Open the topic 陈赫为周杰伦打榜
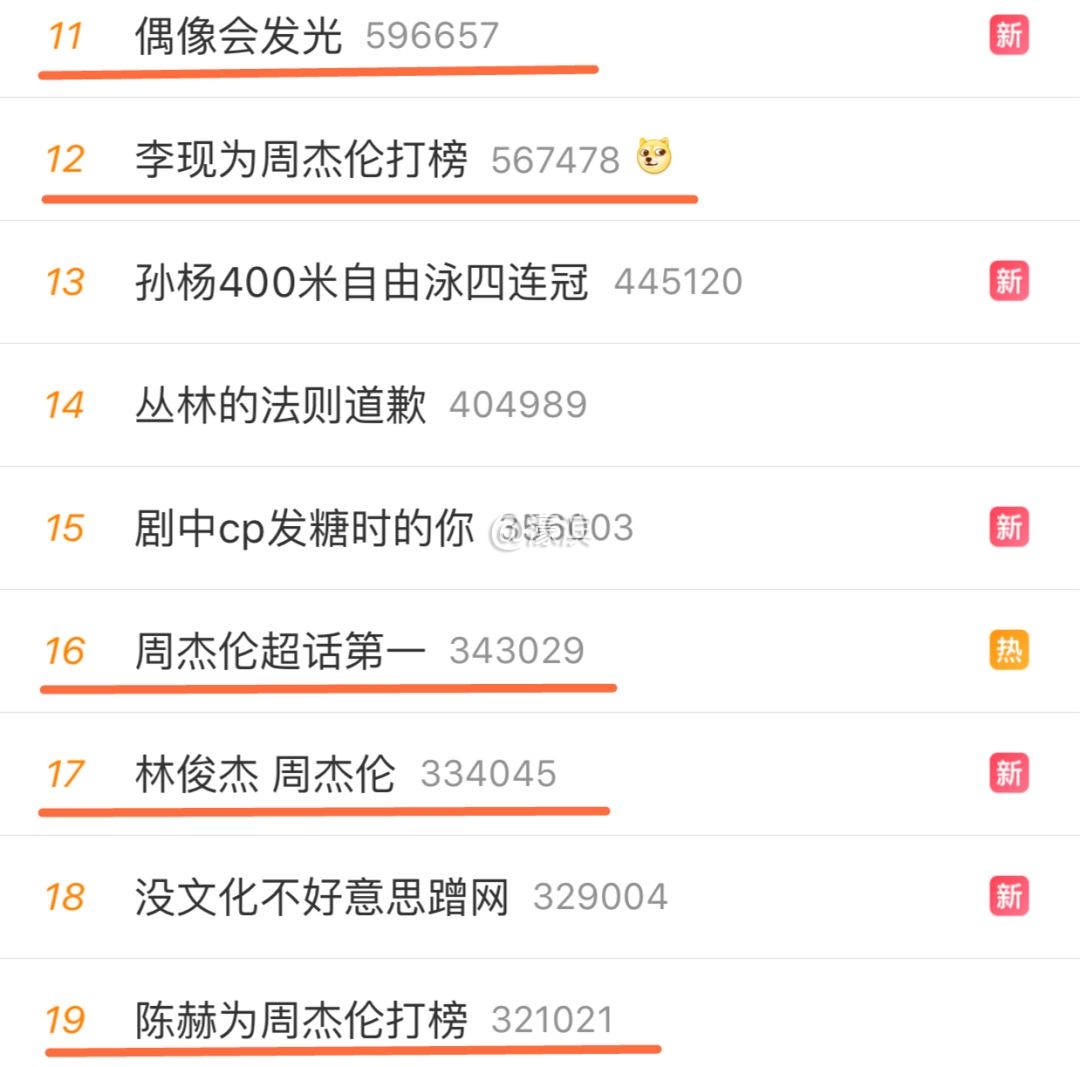This screenshot has height=1067, width=1080. pos(301,1021)
